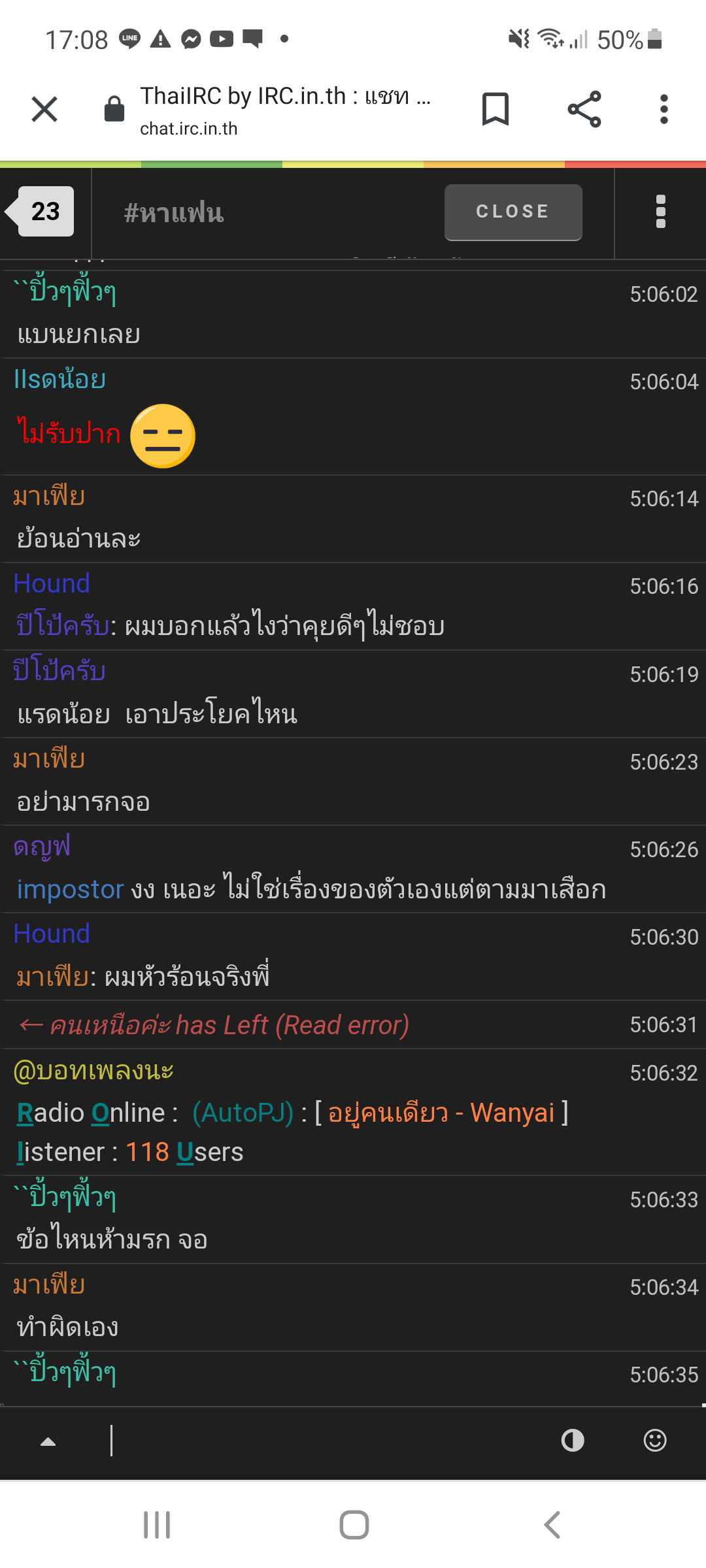This screenshot has height=1568, width=706.
Task: Share the chat.irc.in.th page
Action: pyautogui.click(x=584, y=109)
